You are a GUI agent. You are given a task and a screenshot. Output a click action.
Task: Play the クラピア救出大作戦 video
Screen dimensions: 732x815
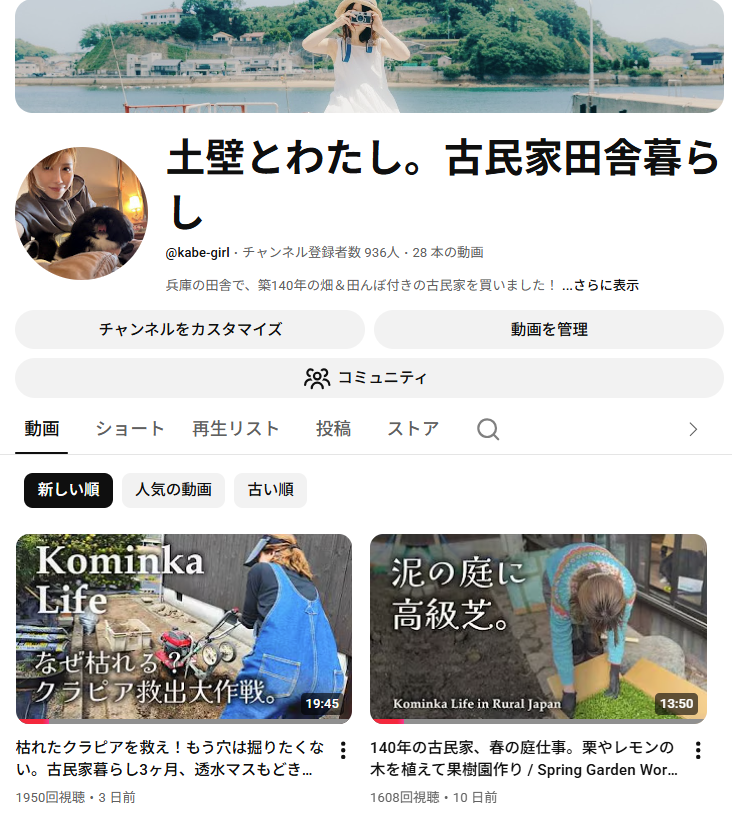183,627
